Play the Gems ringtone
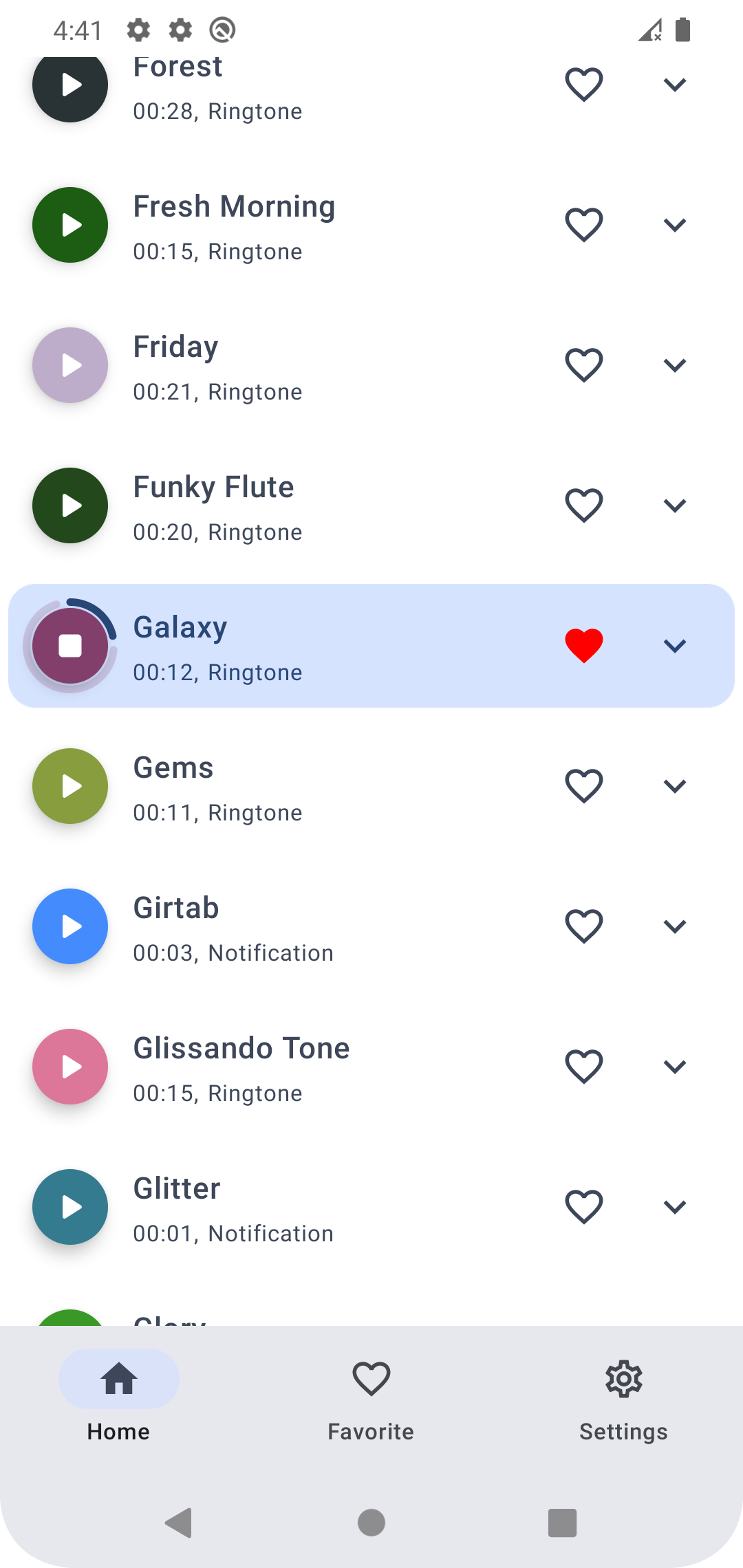 tap(69, 786)
